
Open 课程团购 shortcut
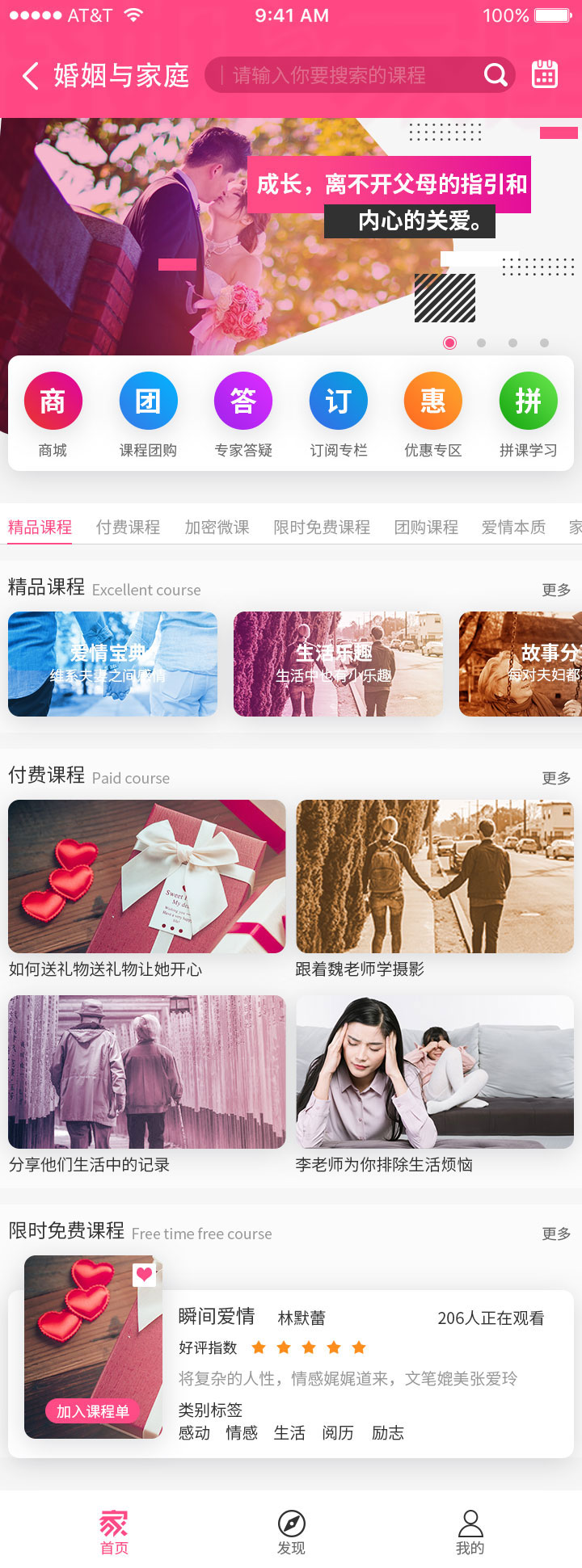148,414
